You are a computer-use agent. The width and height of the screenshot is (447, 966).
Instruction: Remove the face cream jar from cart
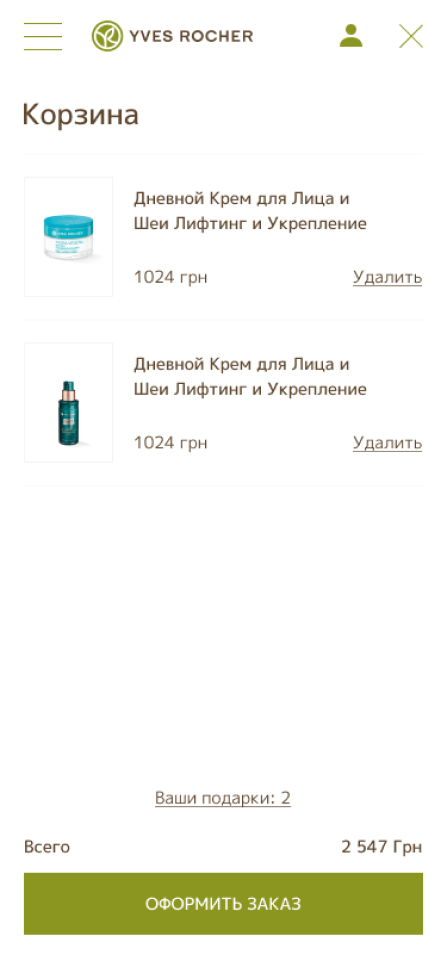[x=387, y=277]
